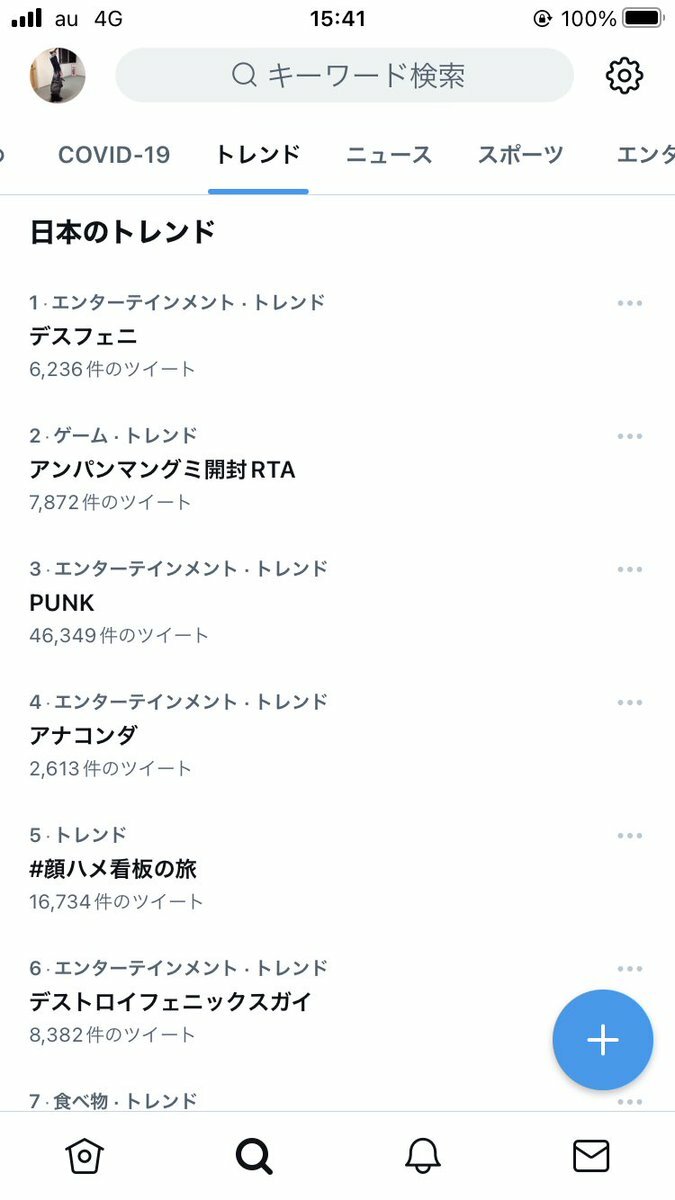Open the settings gear icon
675x1200 pixels.
[x=624, y=75]
